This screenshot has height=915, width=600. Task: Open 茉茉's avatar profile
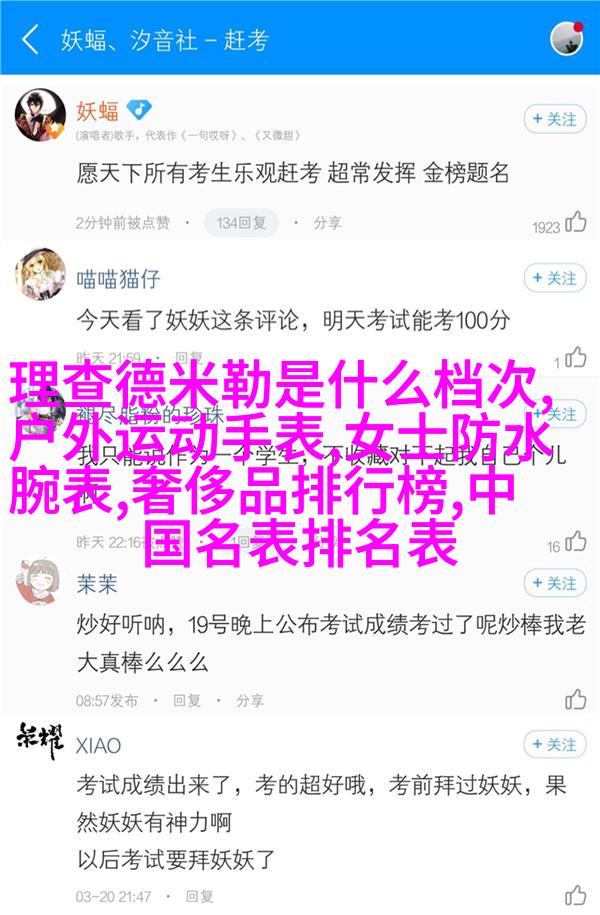click(x=40, y=583)
